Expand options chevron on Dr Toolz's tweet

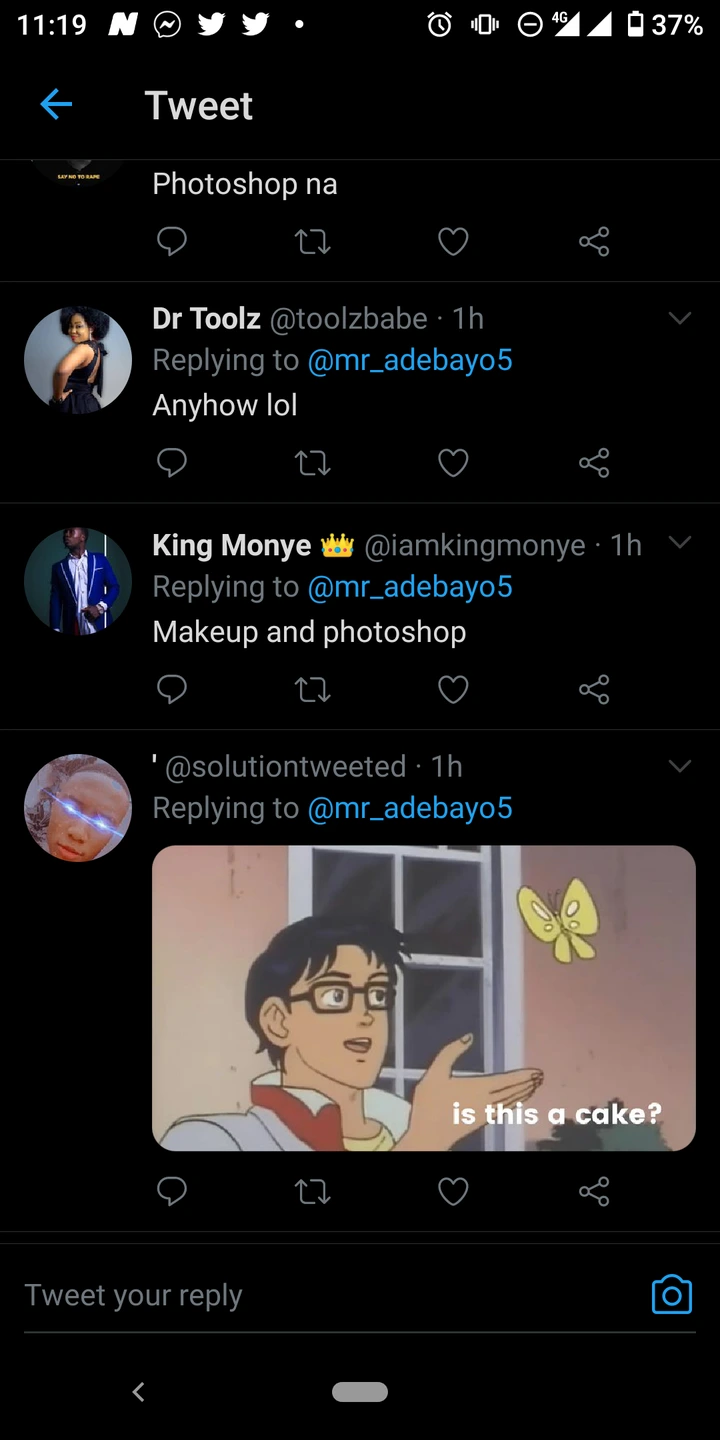coord(680,319)
